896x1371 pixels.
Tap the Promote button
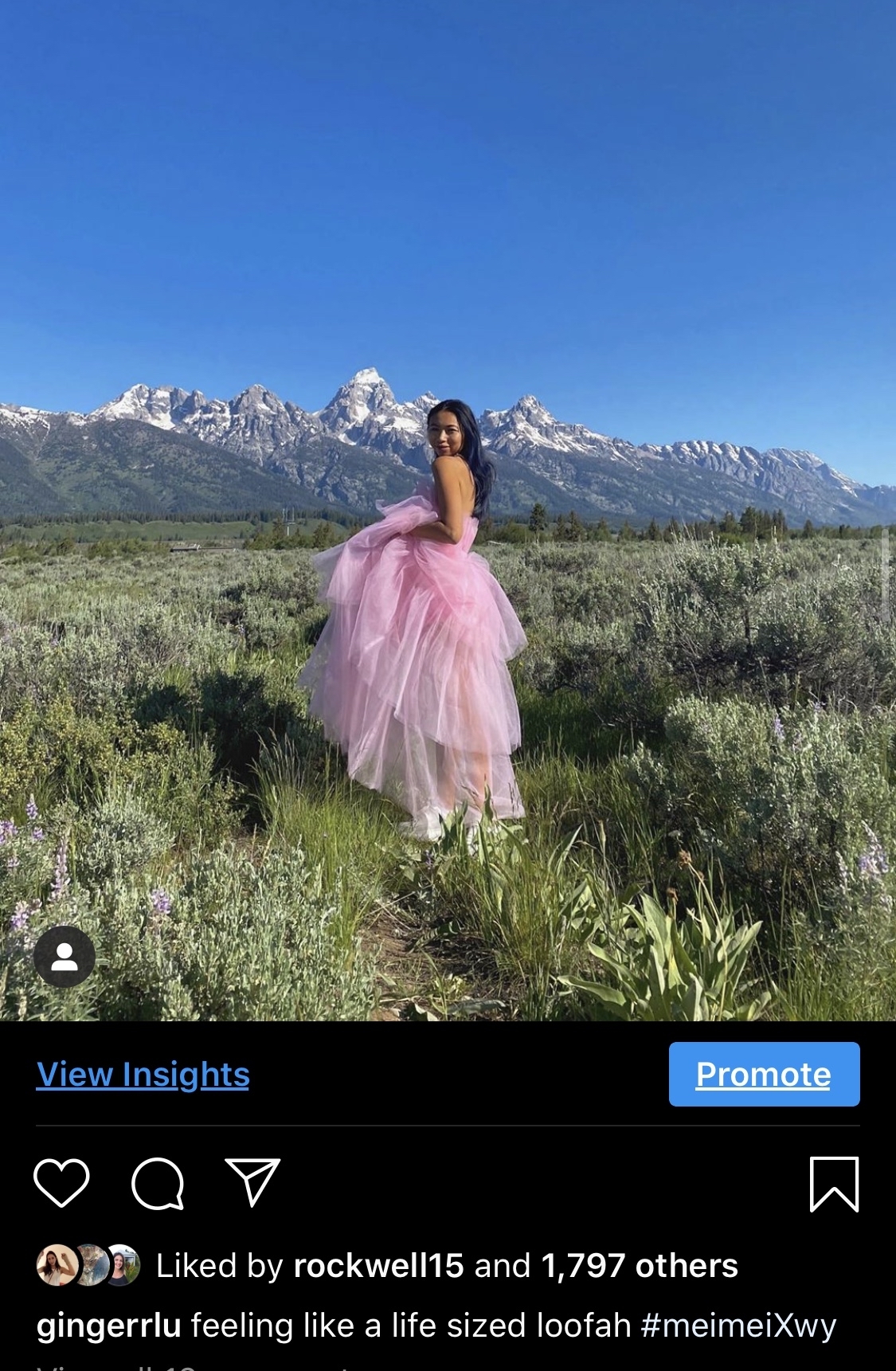pyautogui.click(x=764, y=1075)
